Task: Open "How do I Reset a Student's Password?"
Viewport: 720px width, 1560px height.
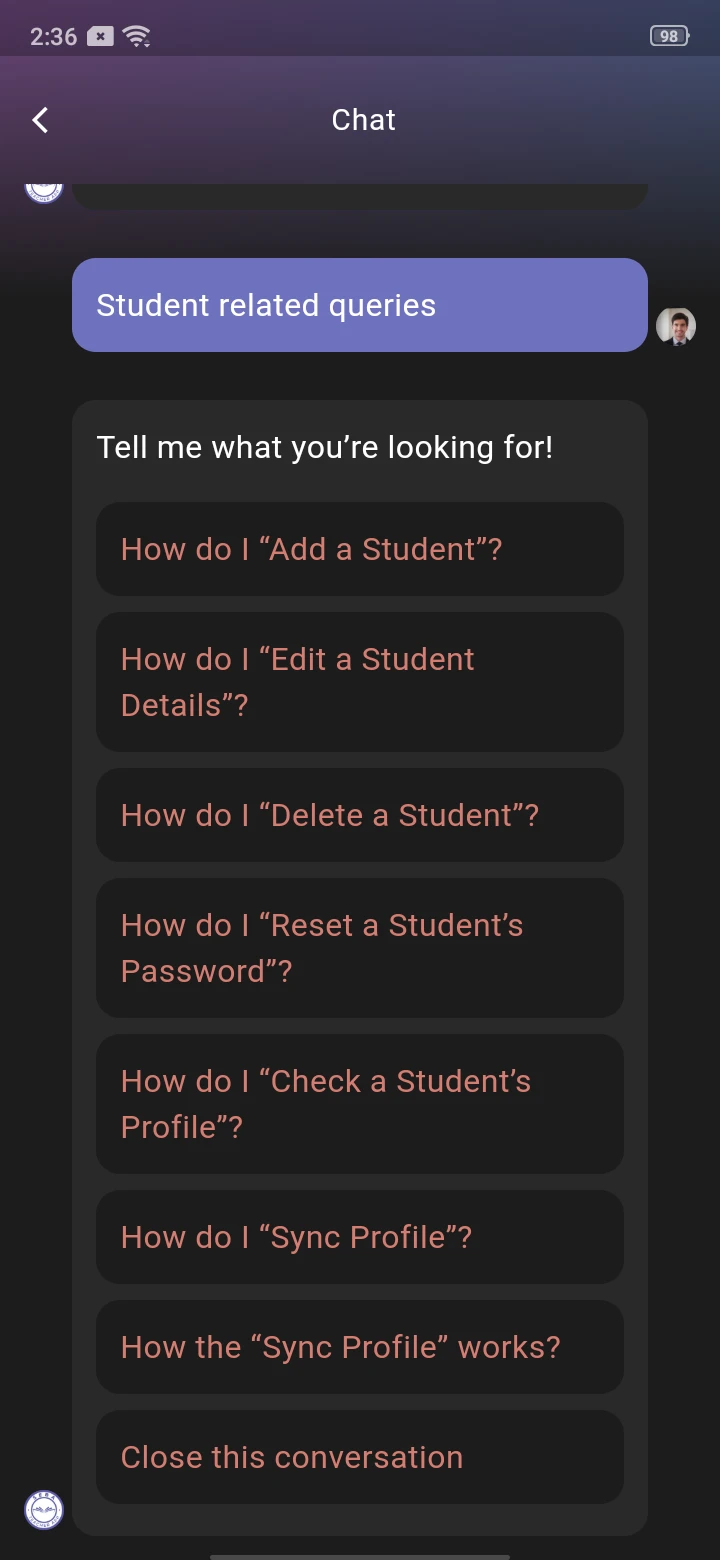Action: [x=360, y=948]
